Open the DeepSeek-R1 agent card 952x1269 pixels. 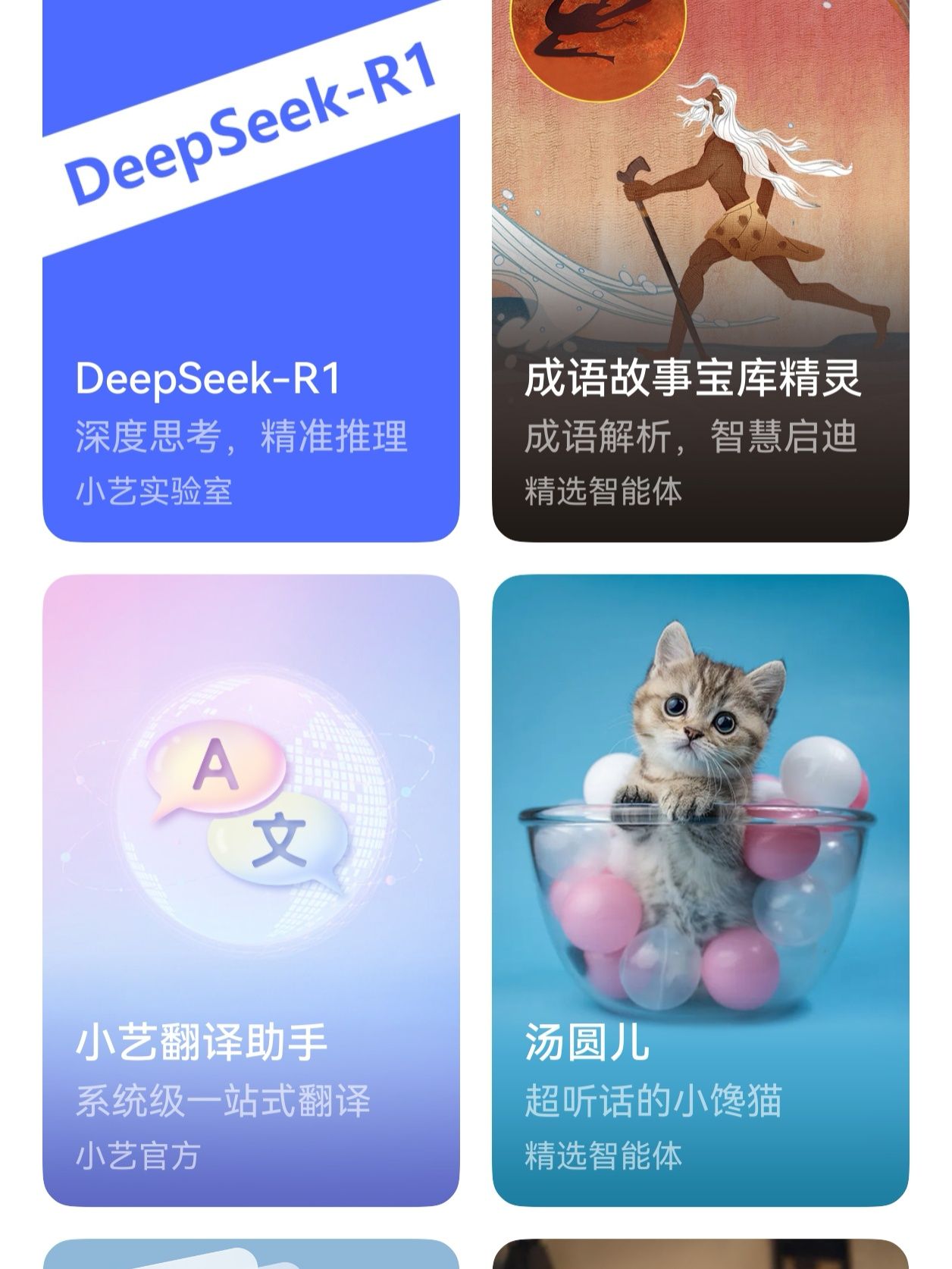click(x=251, y=270)
